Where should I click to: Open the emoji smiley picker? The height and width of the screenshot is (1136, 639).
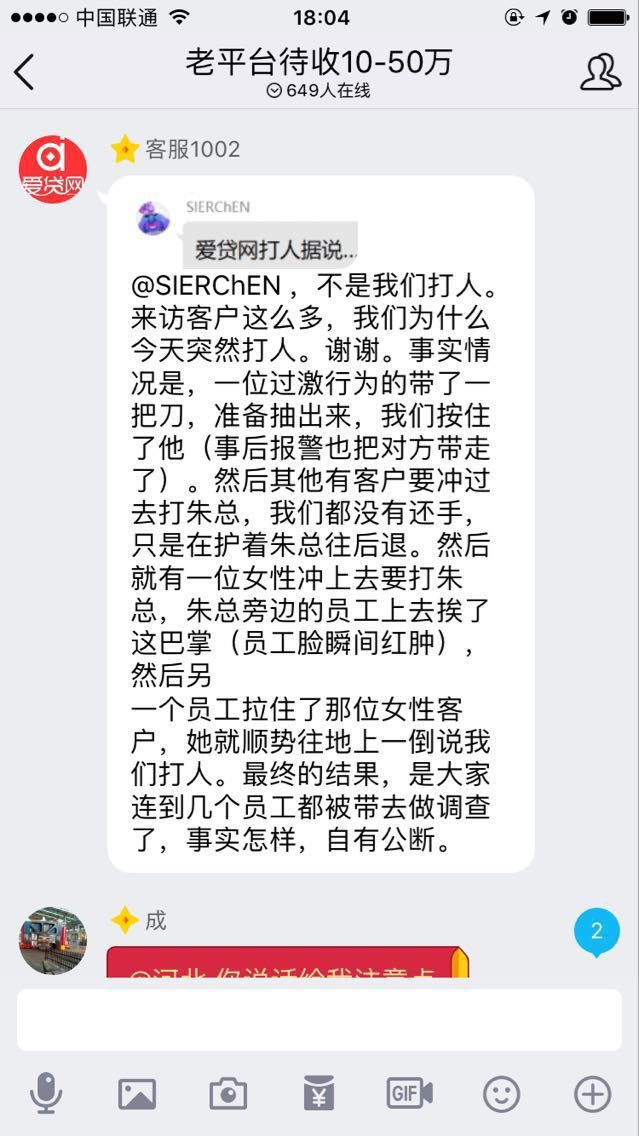point(501,1094)
